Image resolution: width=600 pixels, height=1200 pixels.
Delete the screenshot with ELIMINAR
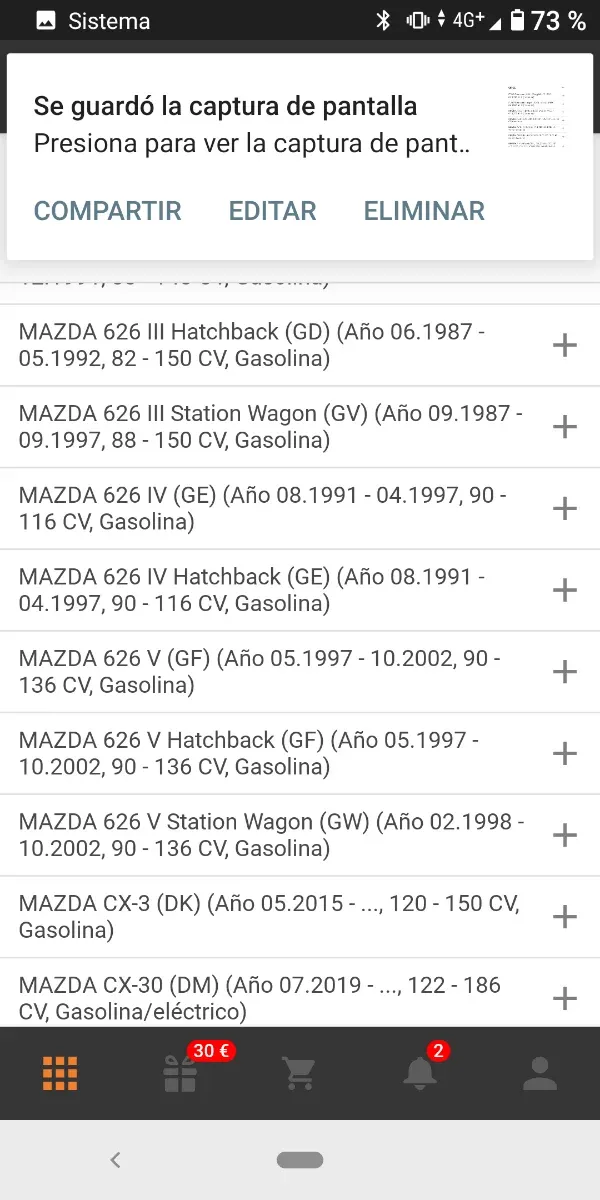(x=424, y=211)
